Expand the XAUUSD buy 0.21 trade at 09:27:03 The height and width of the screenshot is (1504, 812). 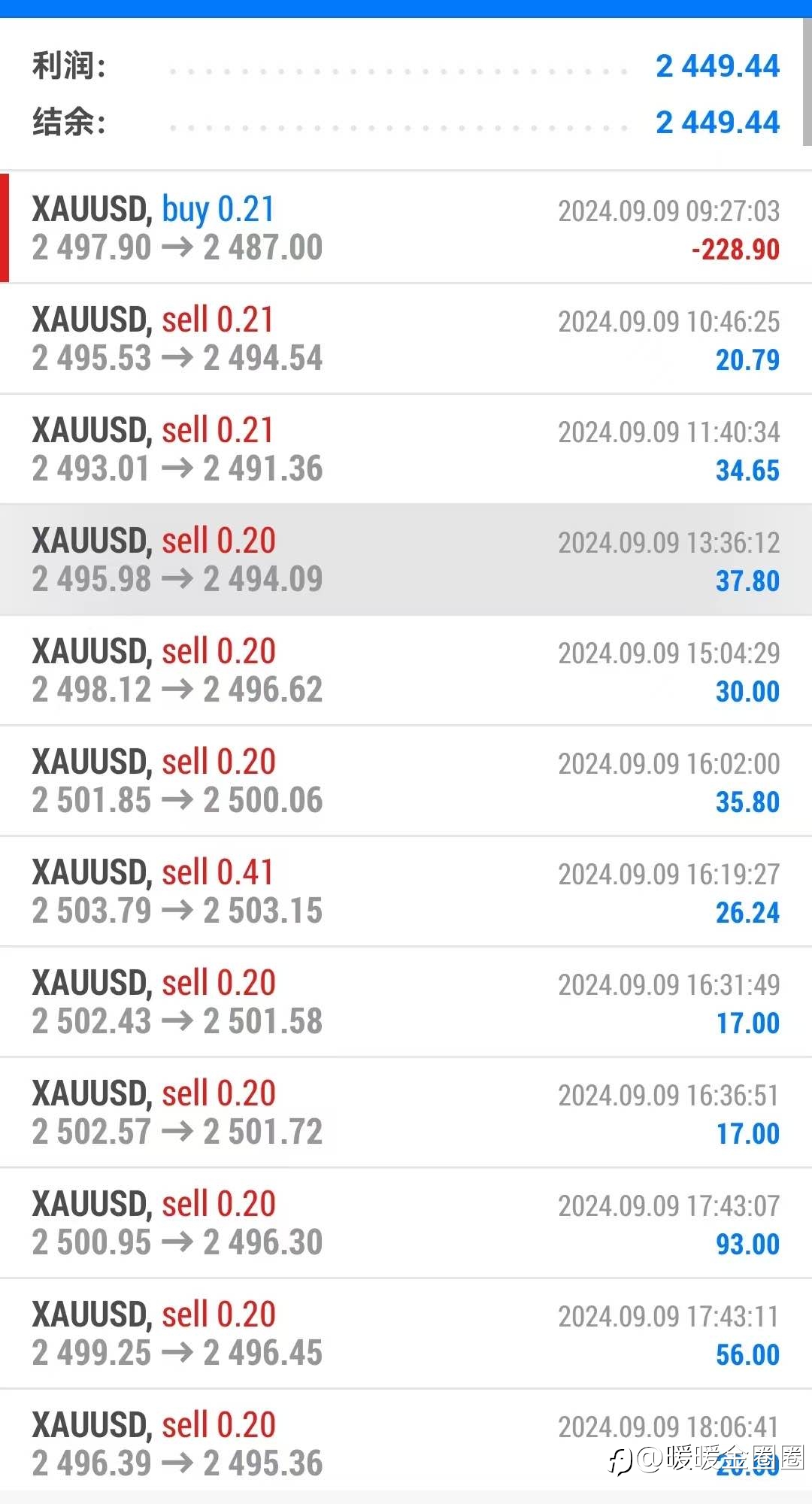406,228
